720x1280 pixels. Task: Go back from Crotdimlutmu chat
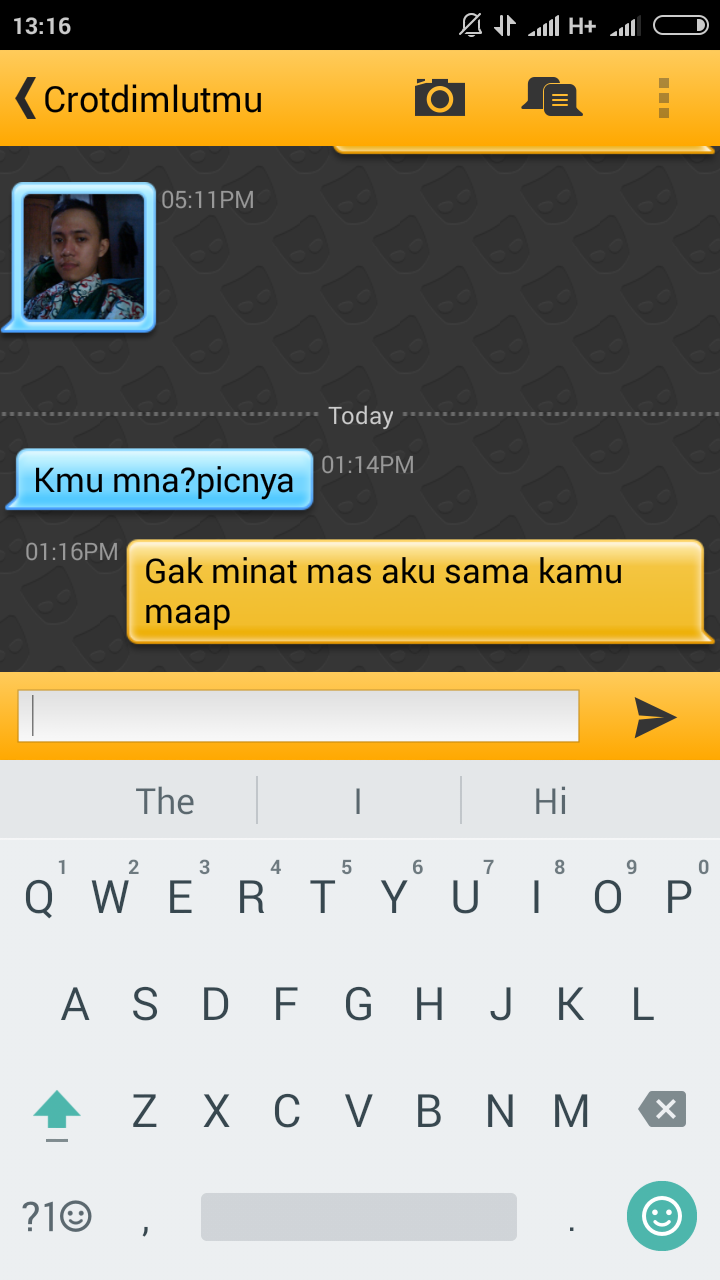[x=26, y=99]
